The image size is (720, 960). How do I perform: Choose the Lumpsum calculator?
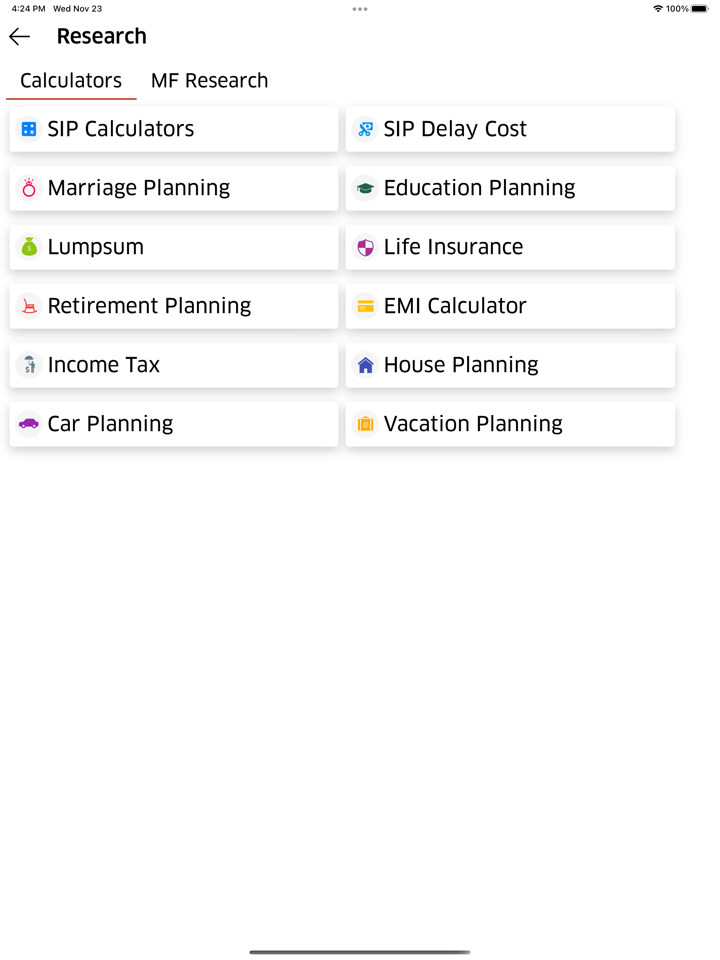pos(174,247)
